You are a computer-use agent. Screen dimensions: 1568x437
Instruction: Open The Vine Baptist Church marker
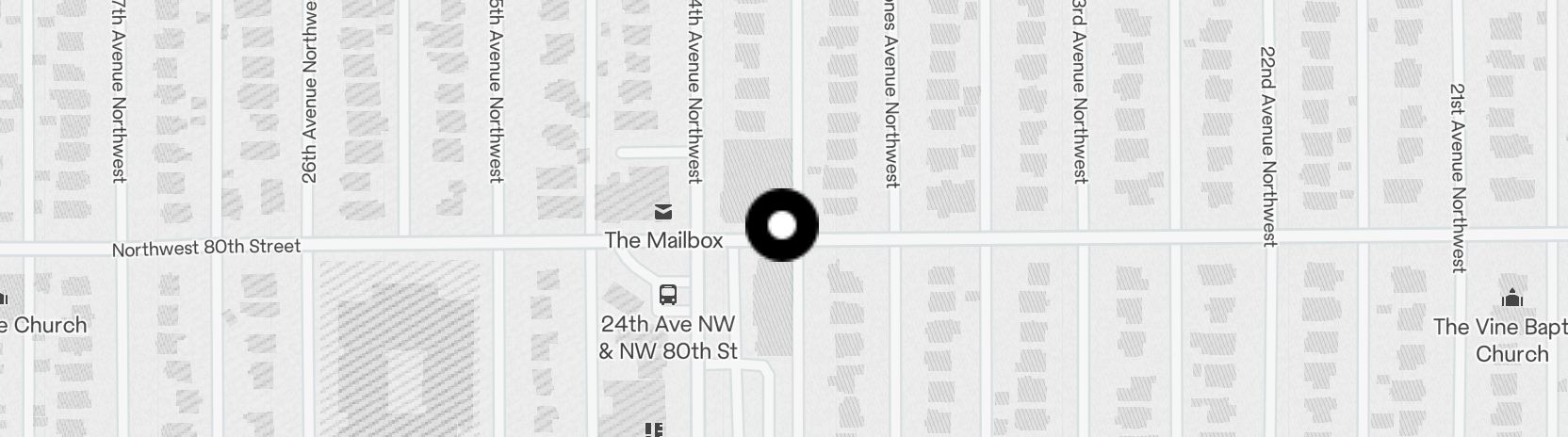pyautogui.click(x=1512, y=299)
